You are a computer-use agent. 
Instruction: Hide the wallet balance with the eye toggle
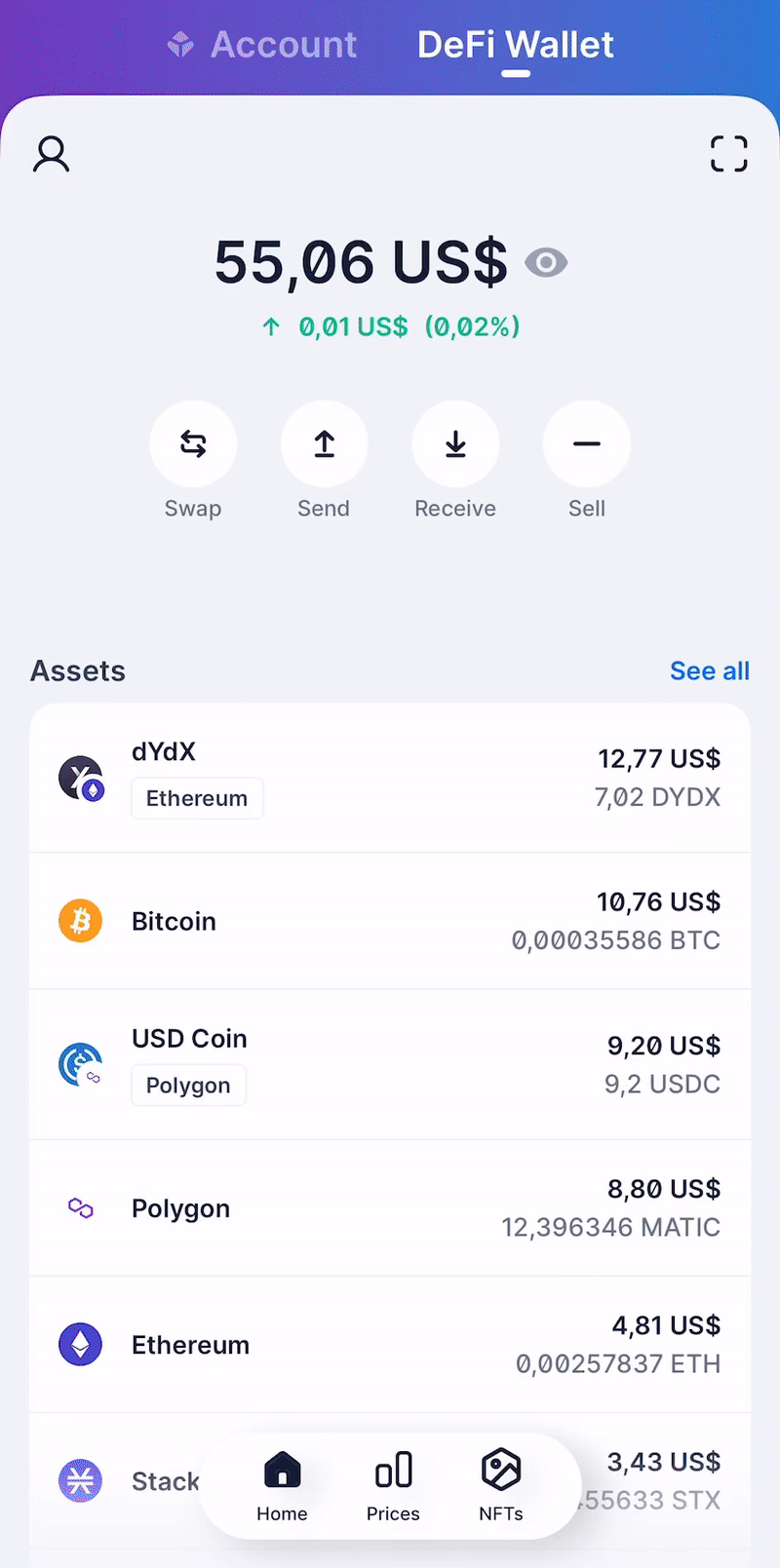(x=546, y=262)
